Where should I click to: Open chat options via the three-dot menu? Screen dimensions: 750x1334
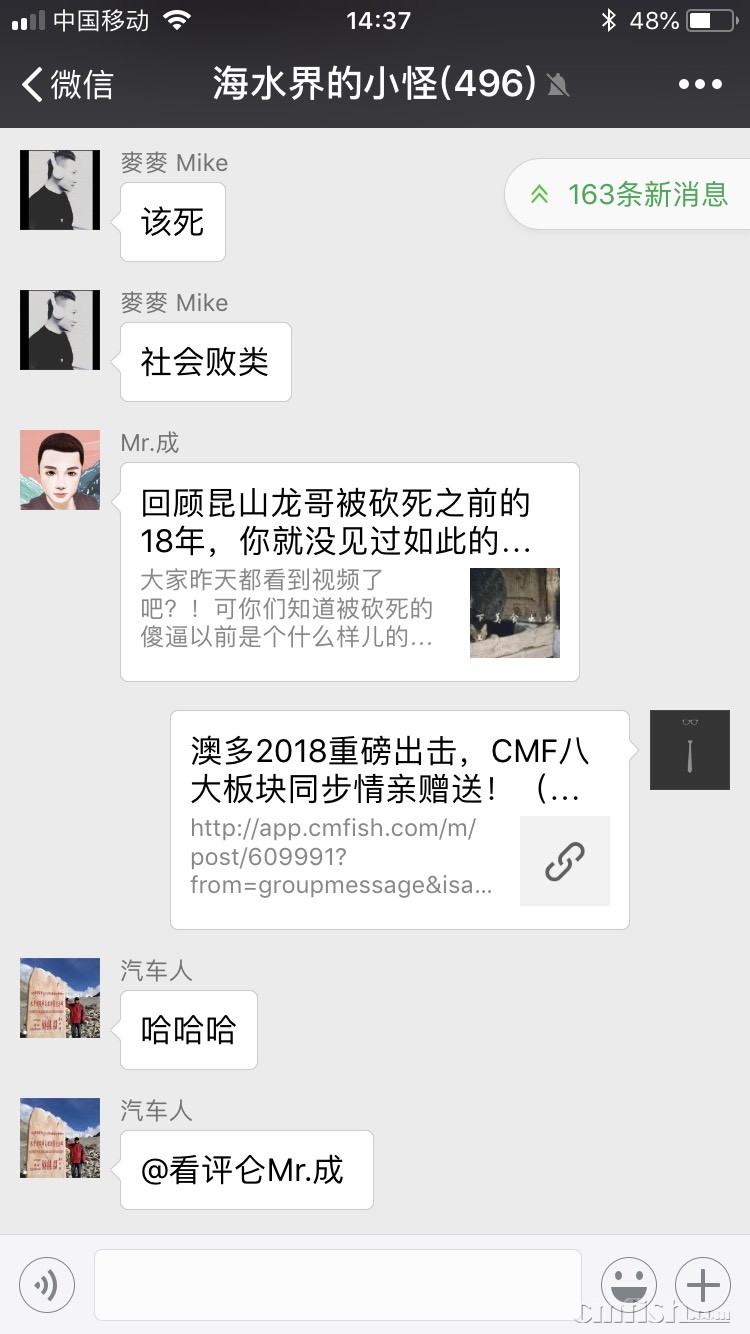point(700,84)
